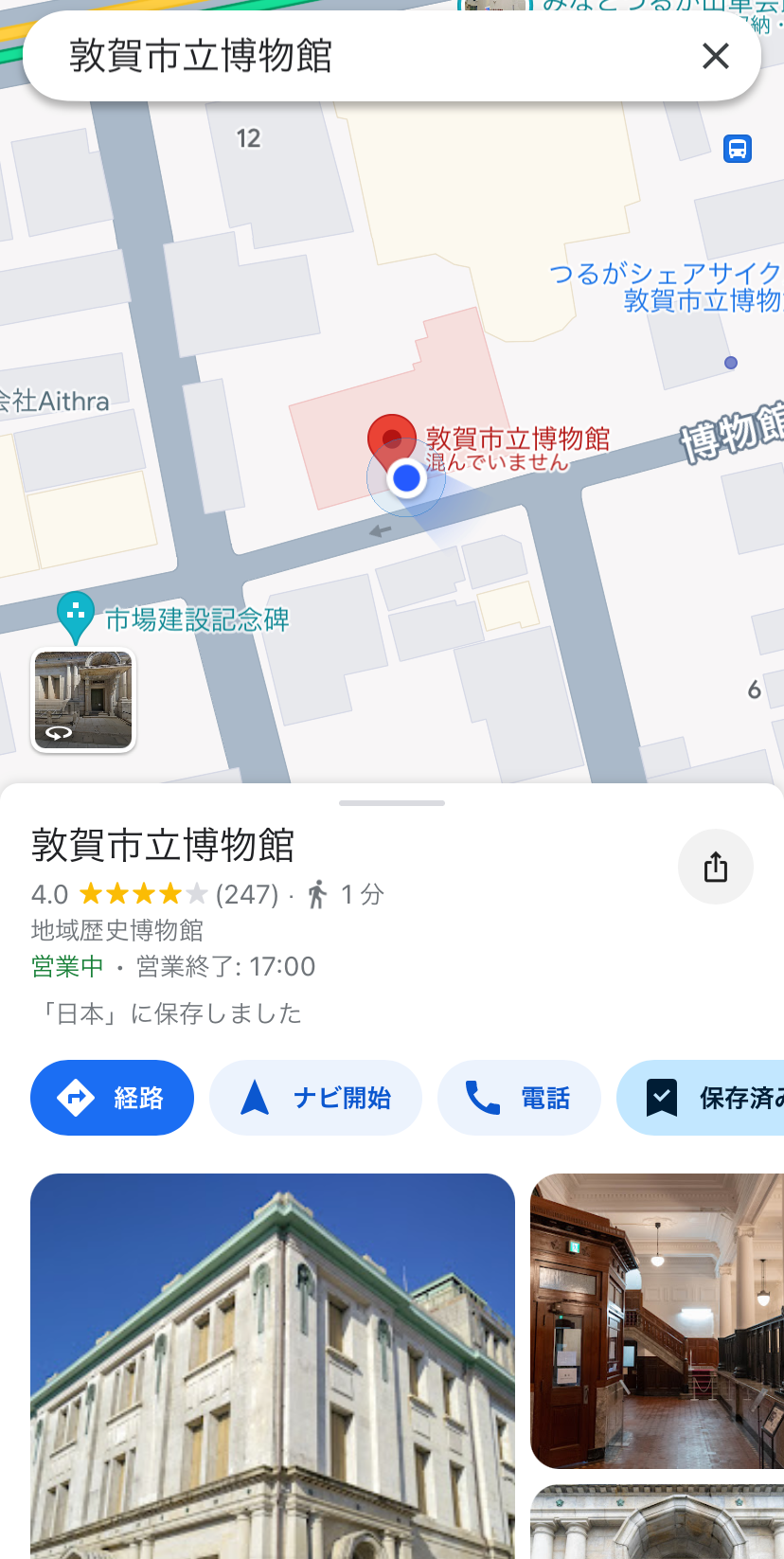Screen dimensions: 784x1559
Task: Select the red 敦賀市立博物館 map pin
Action: [391, 438]
